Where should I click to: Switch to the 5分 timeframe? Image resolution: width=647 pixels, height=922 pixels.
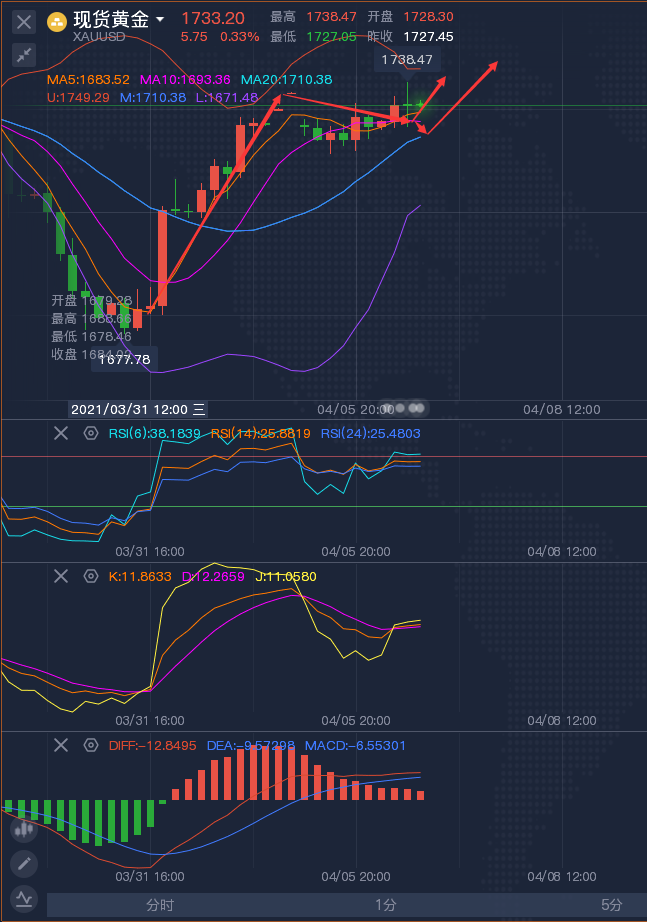point(611,905)
